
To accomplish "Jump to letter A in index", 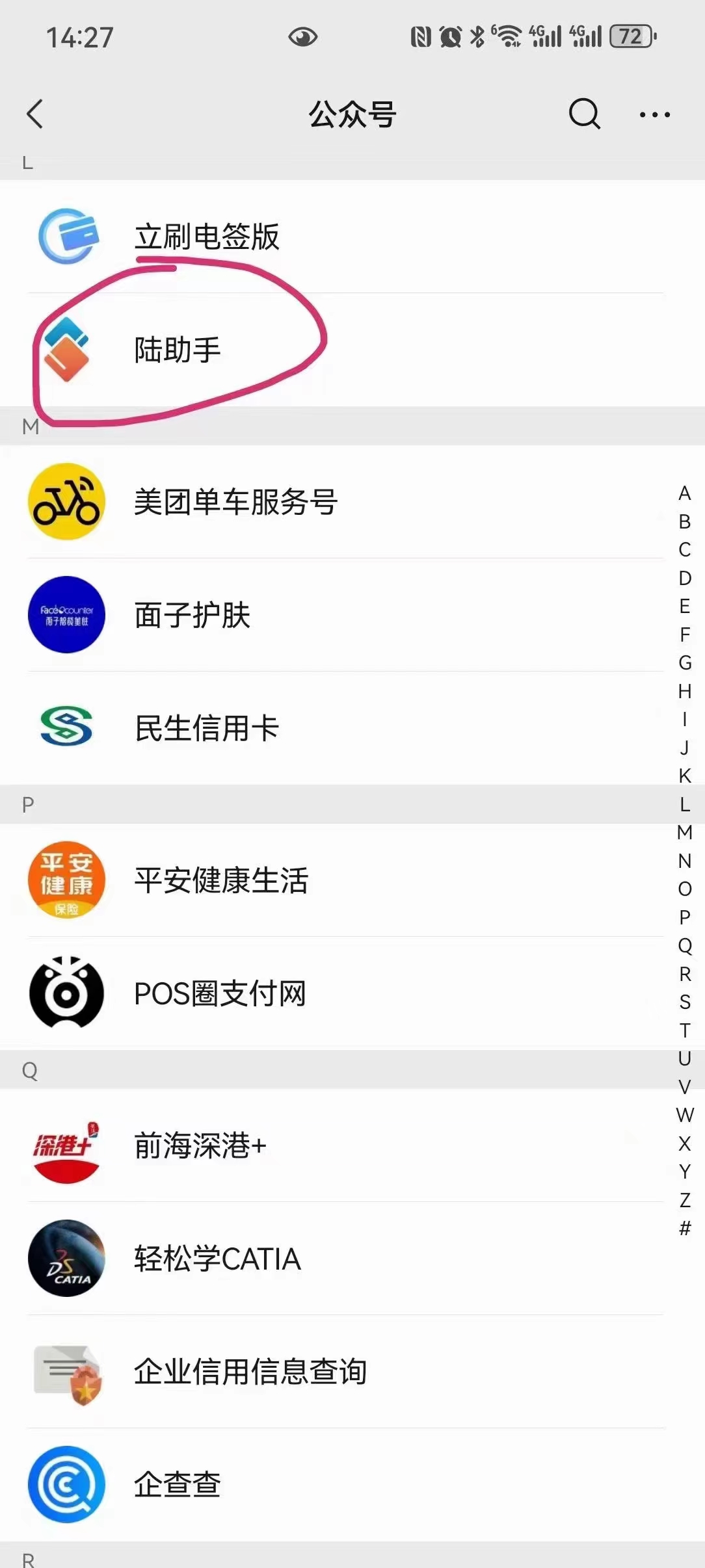I will 684,493.
